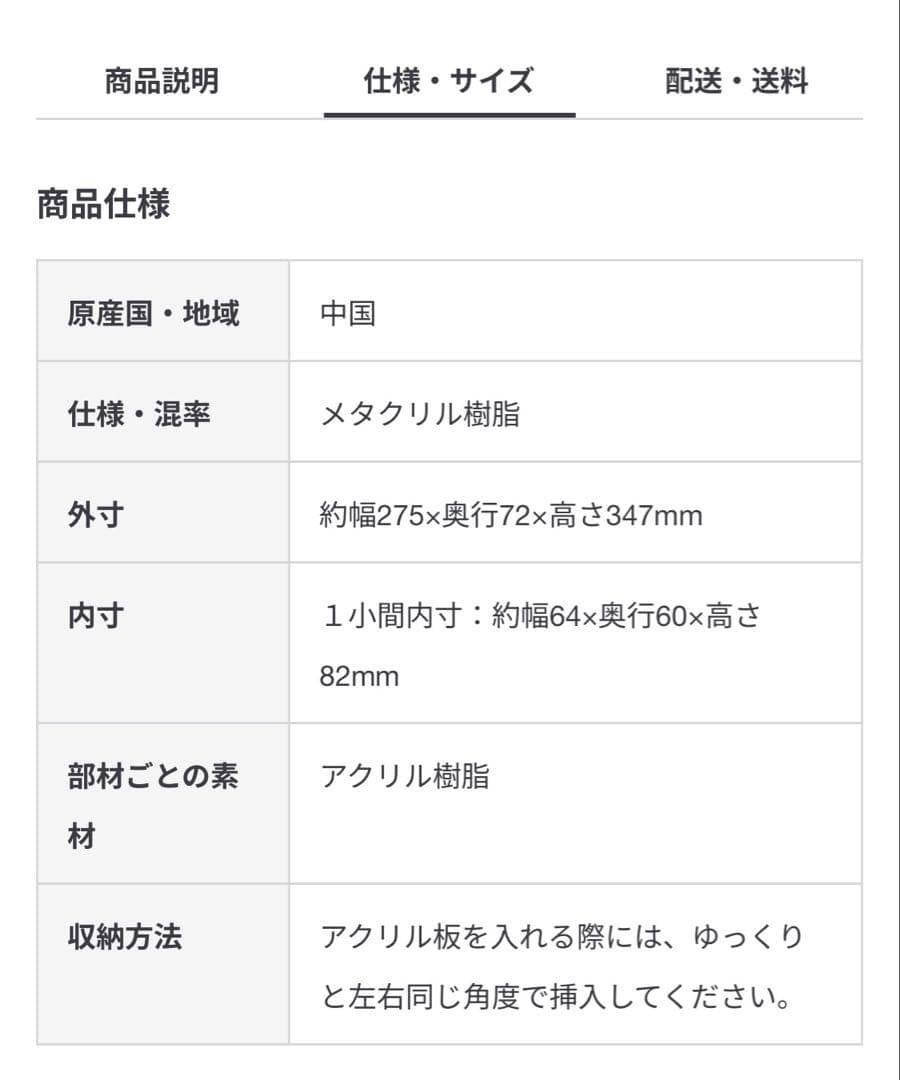The image size is (900, 1080).
Task: Click the 82mm line in the 内寸 cell
Action: point(360,676)
